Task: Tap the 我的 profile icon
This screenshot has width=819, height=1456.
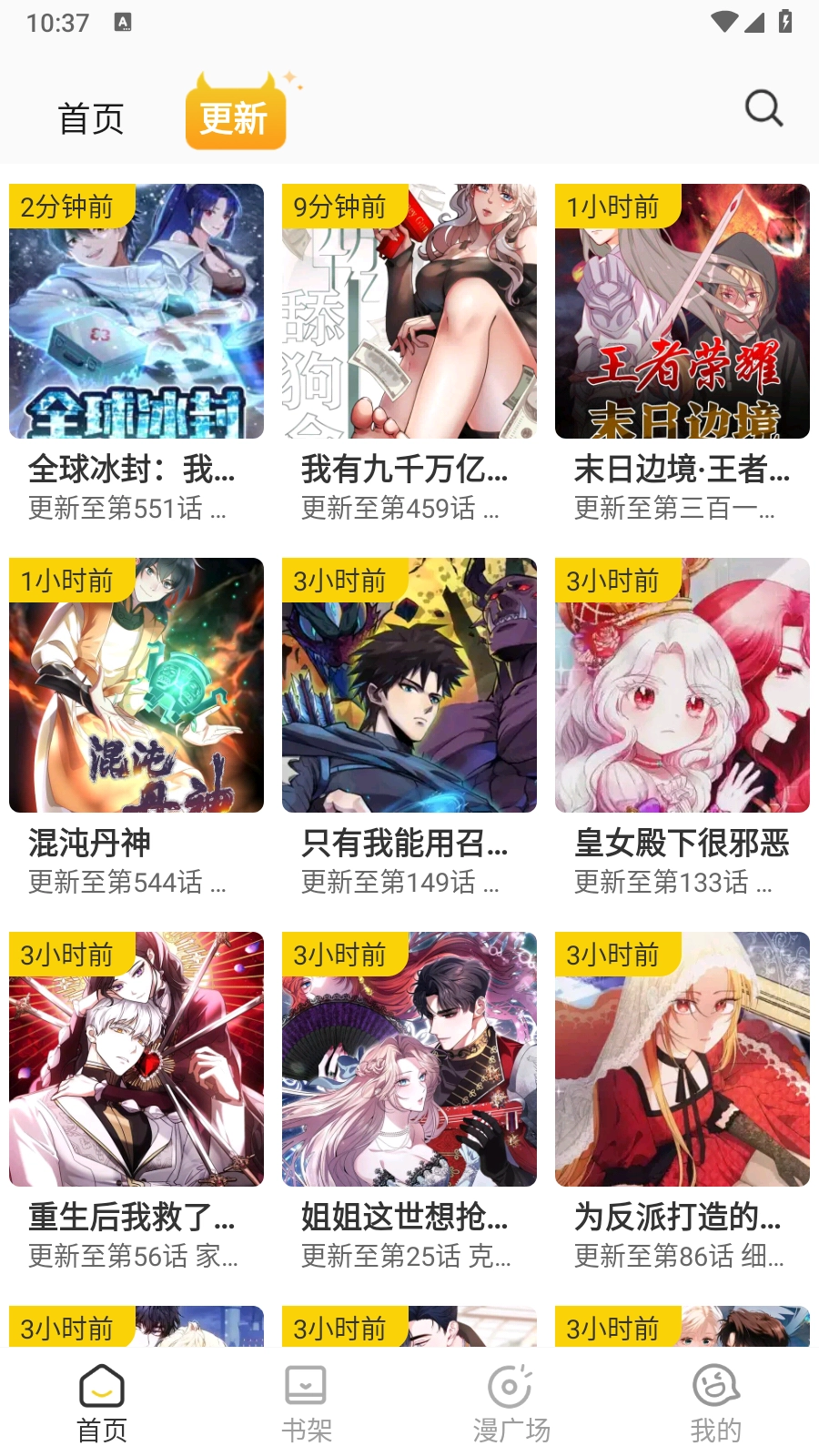Action: (x=716, y=1385)
